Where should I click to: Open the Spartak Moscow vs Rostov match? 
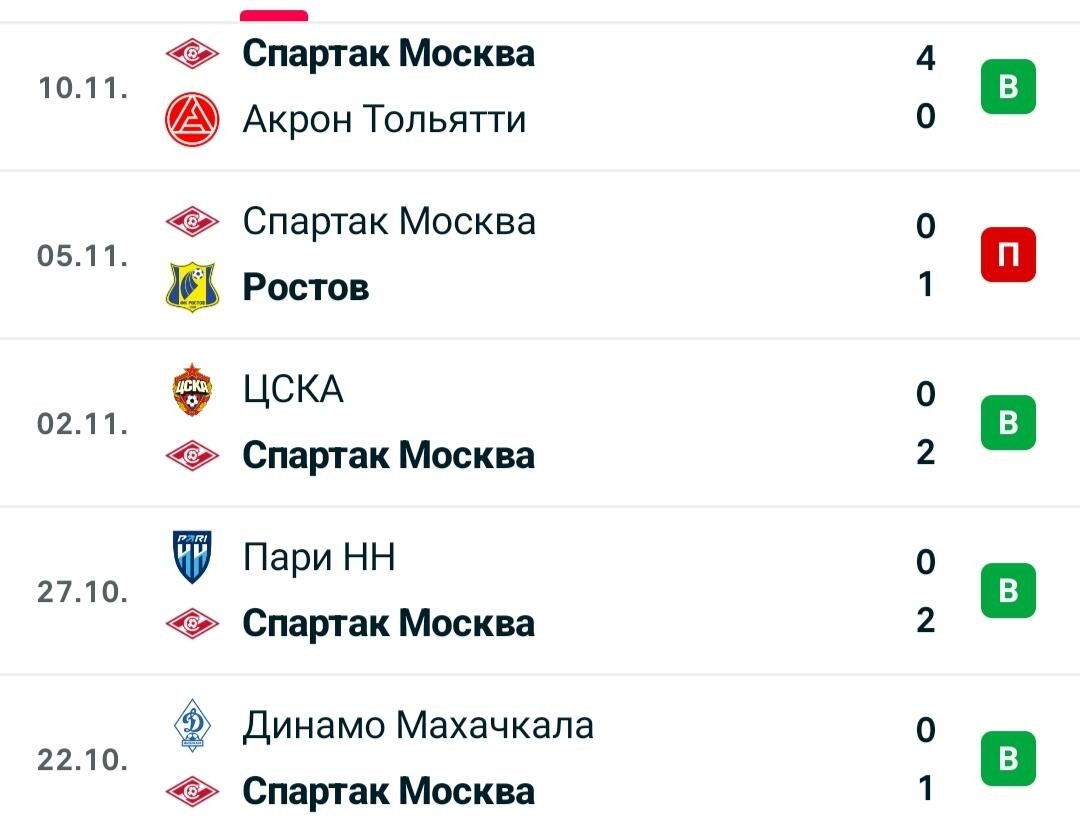coord(540,255)
